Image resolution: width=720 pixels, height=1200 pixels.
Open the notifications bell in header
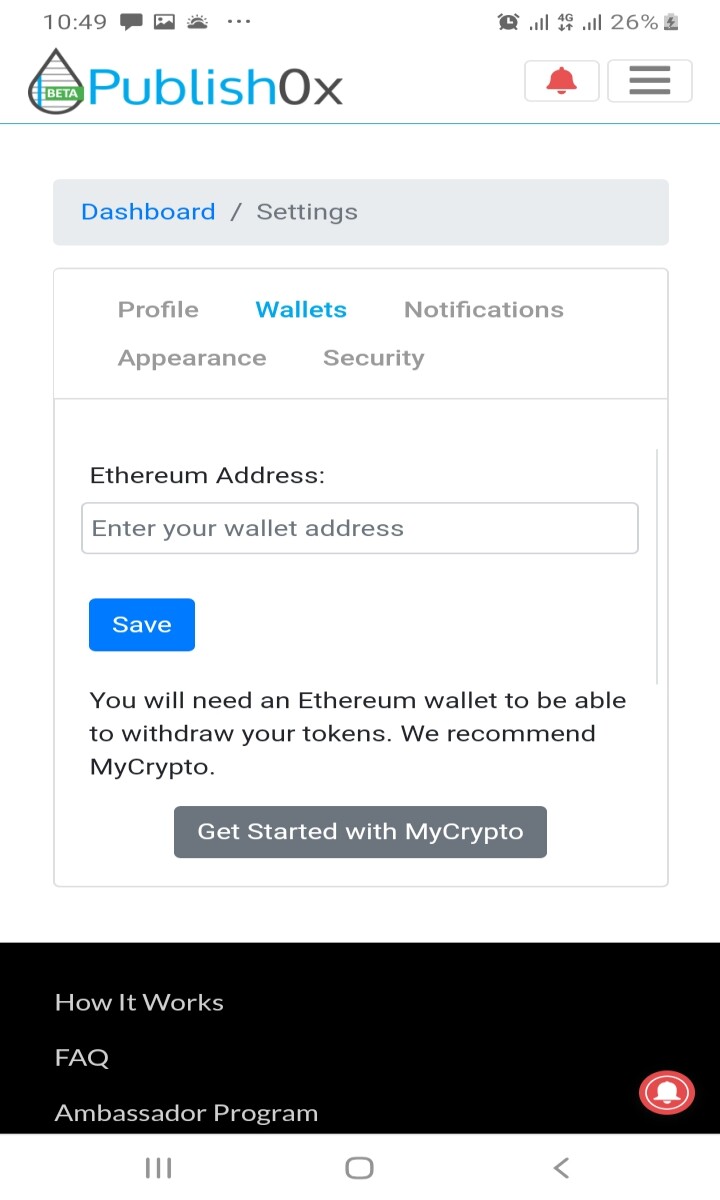coord(561,81)
